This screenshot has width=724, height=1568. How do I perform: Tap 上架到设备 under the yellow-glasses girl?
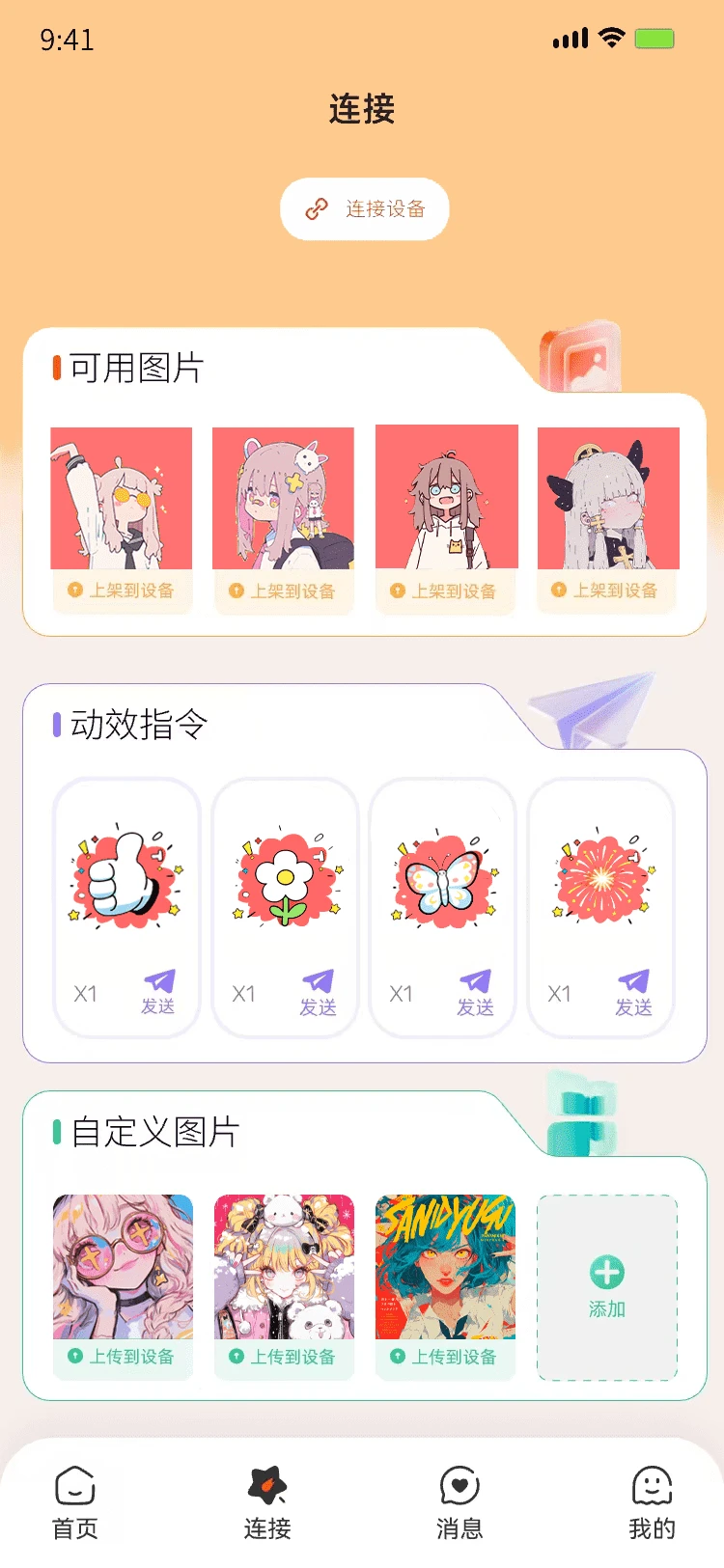[x=122, y=591]
